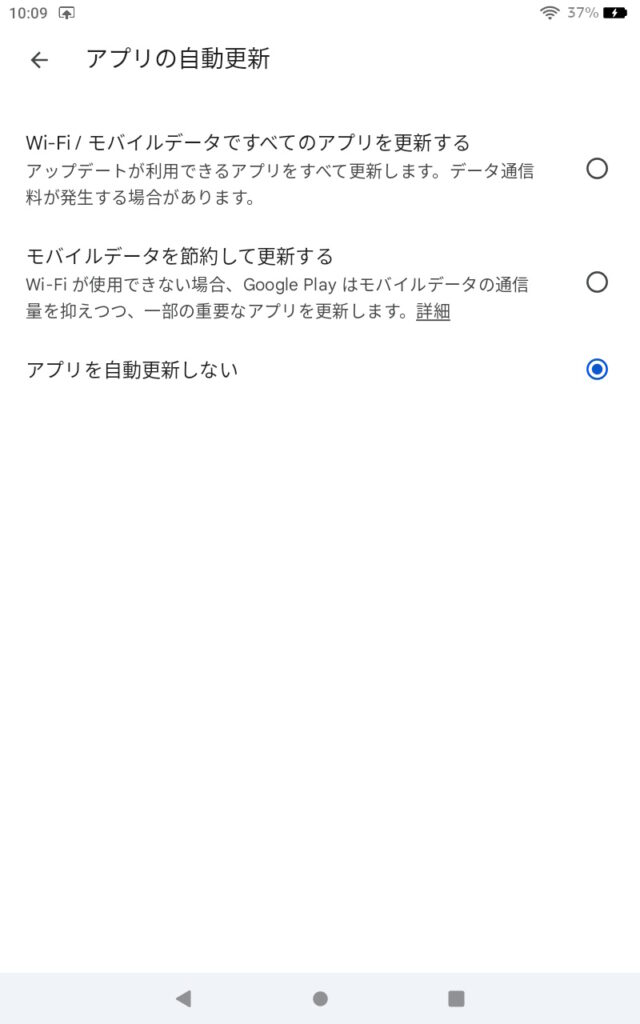Screen dimensions: 640x1024
Task: Open recent apps with the square button
Action: (456, 999)
